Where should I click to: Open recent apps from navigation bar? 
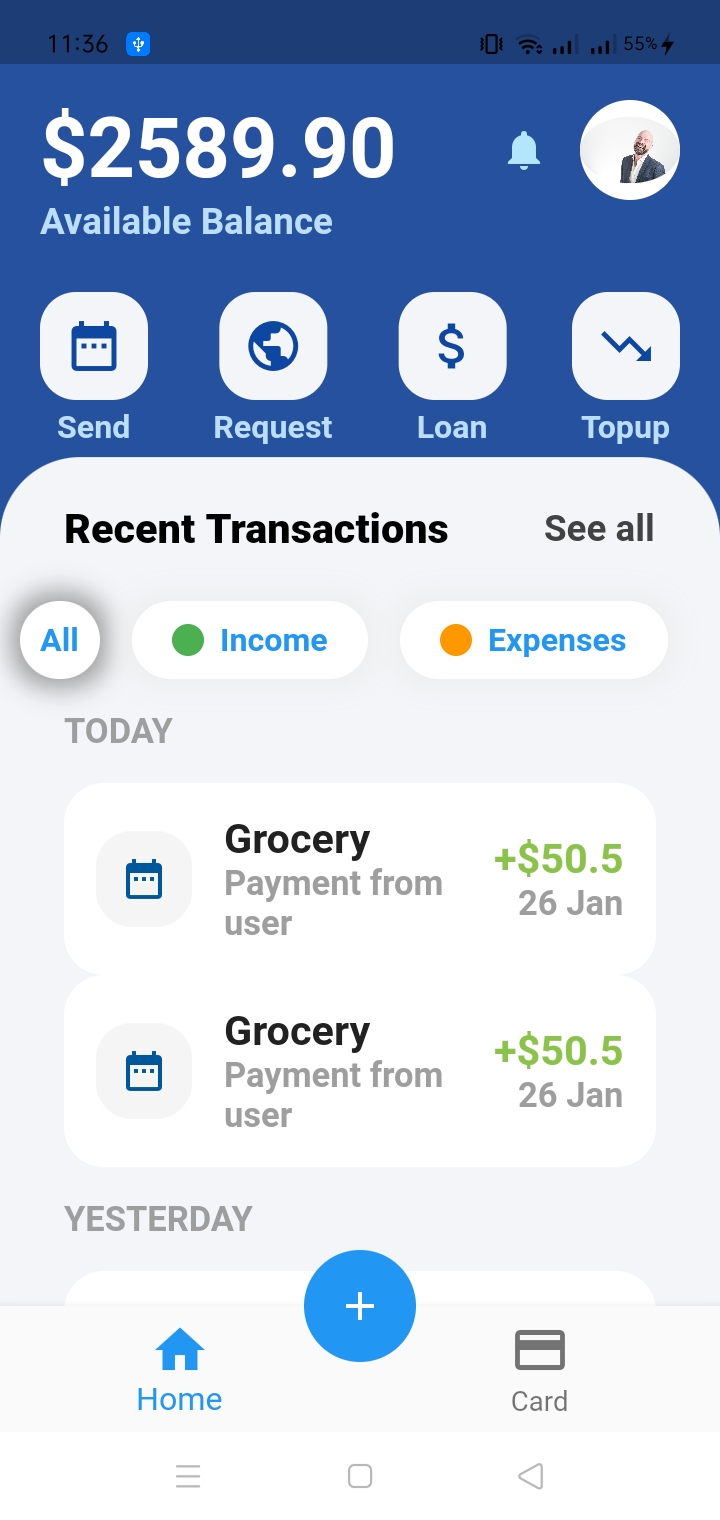click(188, 1476)
